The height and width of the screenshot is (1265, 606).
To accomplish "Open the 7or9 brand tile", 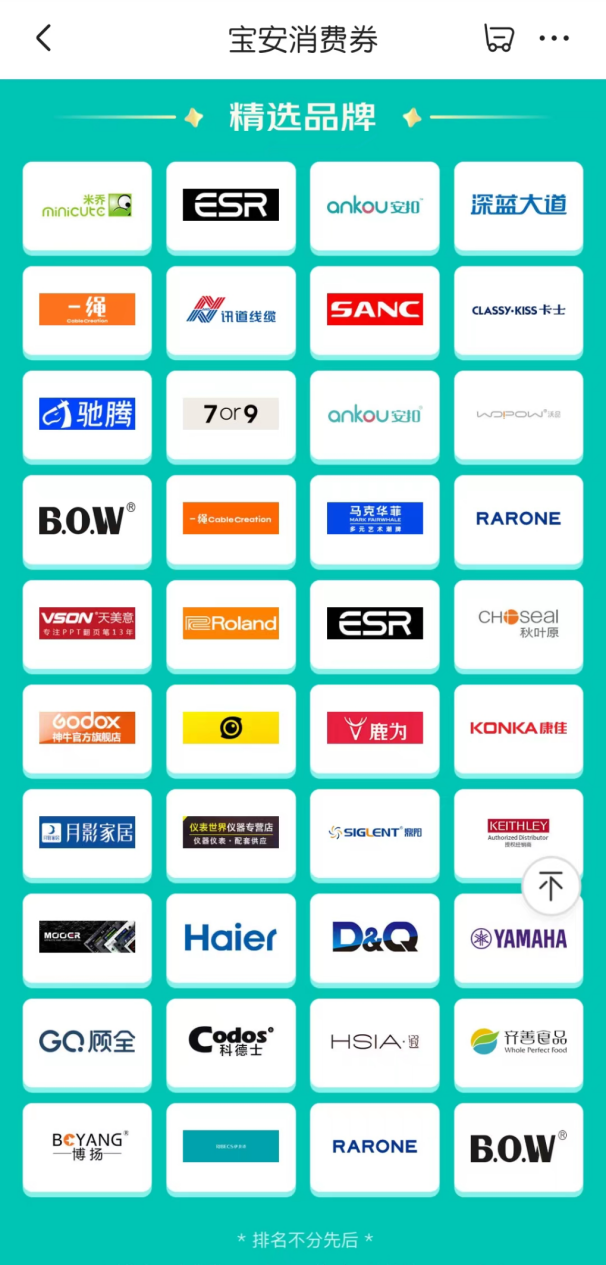I will coord(231,414).
